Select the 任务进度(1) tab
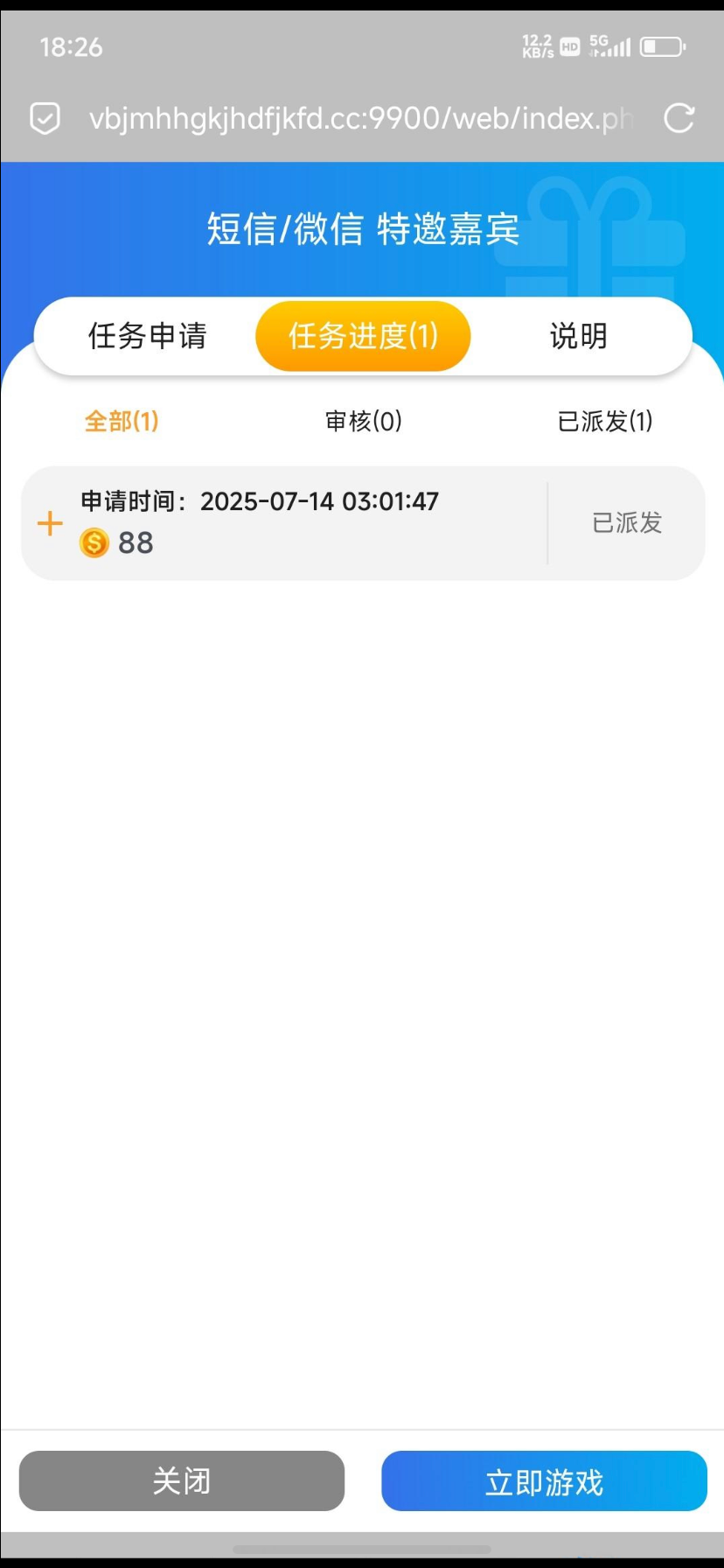The image size is (724, 1568). pyautogui.click(x=363, y=336)
